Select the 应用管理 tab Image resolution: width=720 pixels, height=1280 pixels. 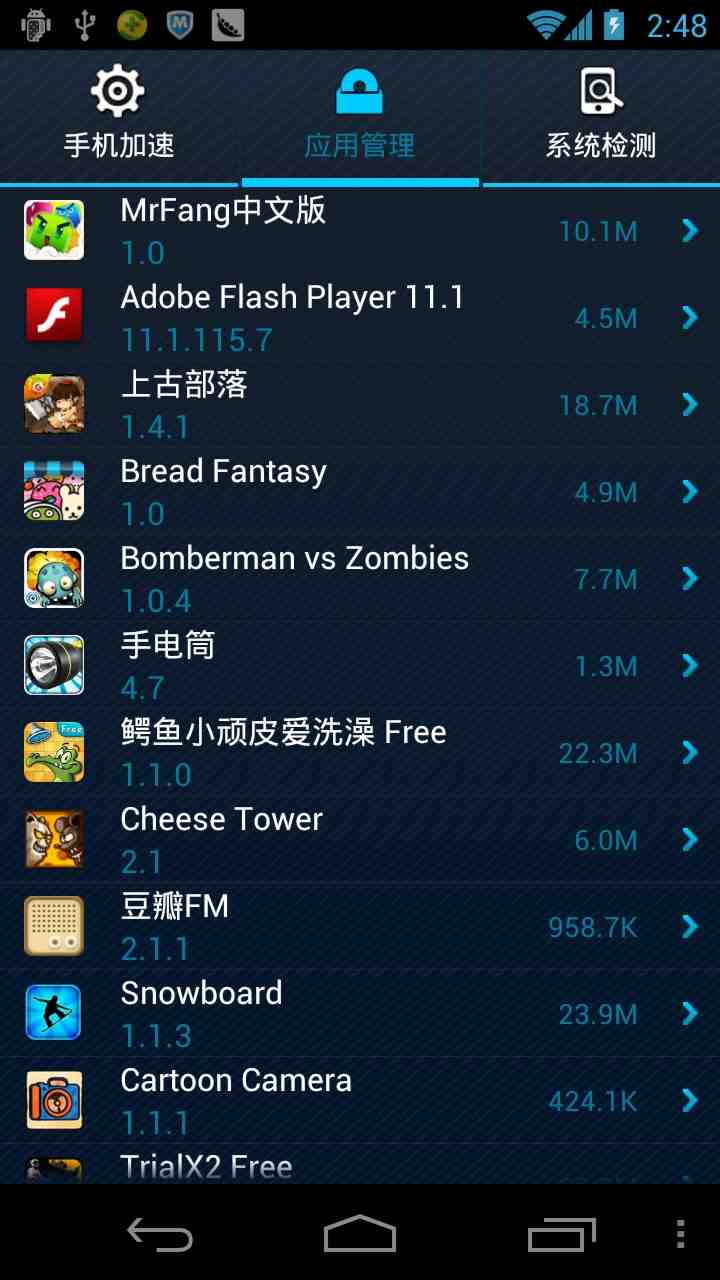point(360,118)
